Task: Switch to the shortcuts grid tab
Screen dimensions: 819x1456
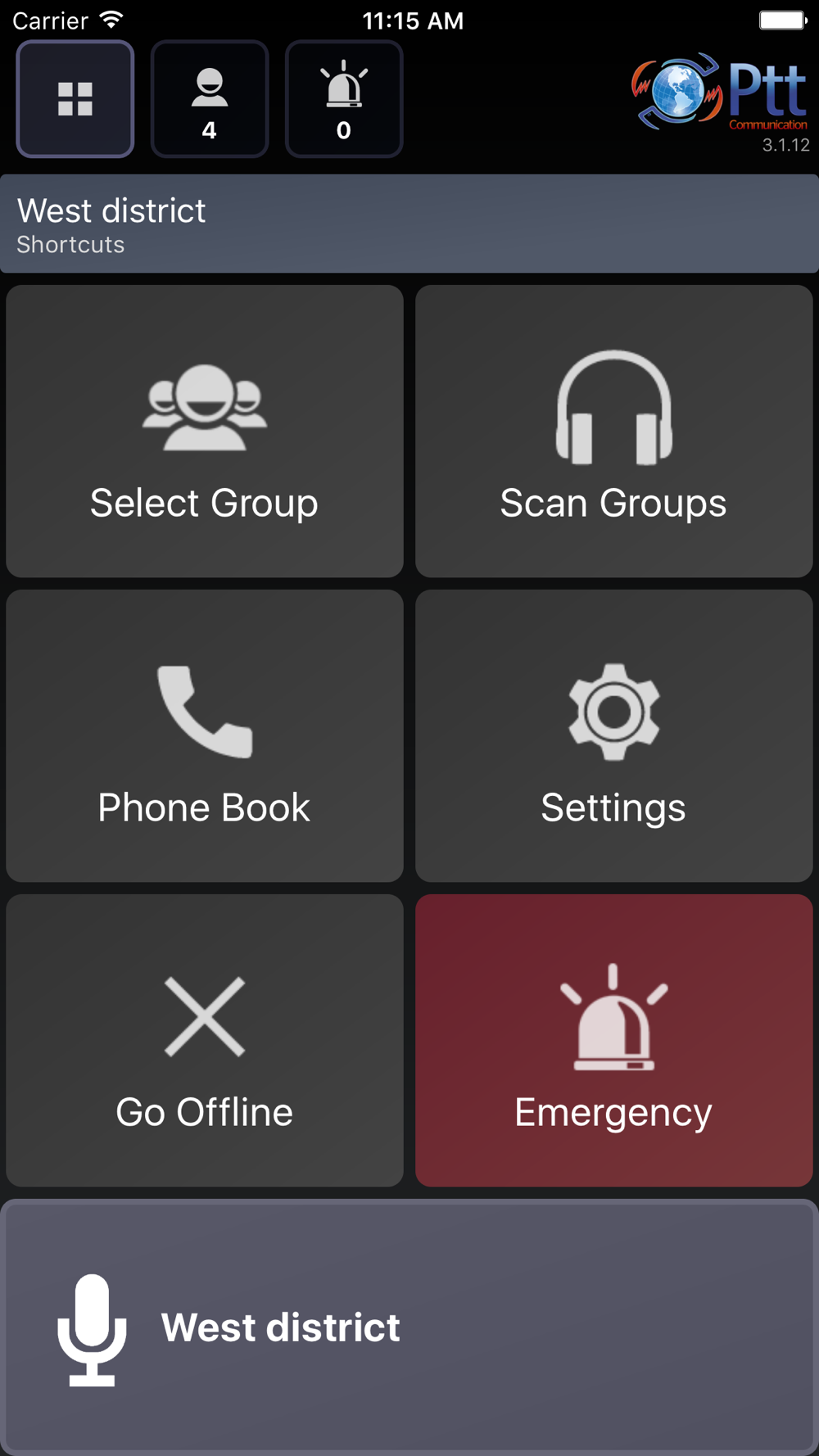Action: 75,99
